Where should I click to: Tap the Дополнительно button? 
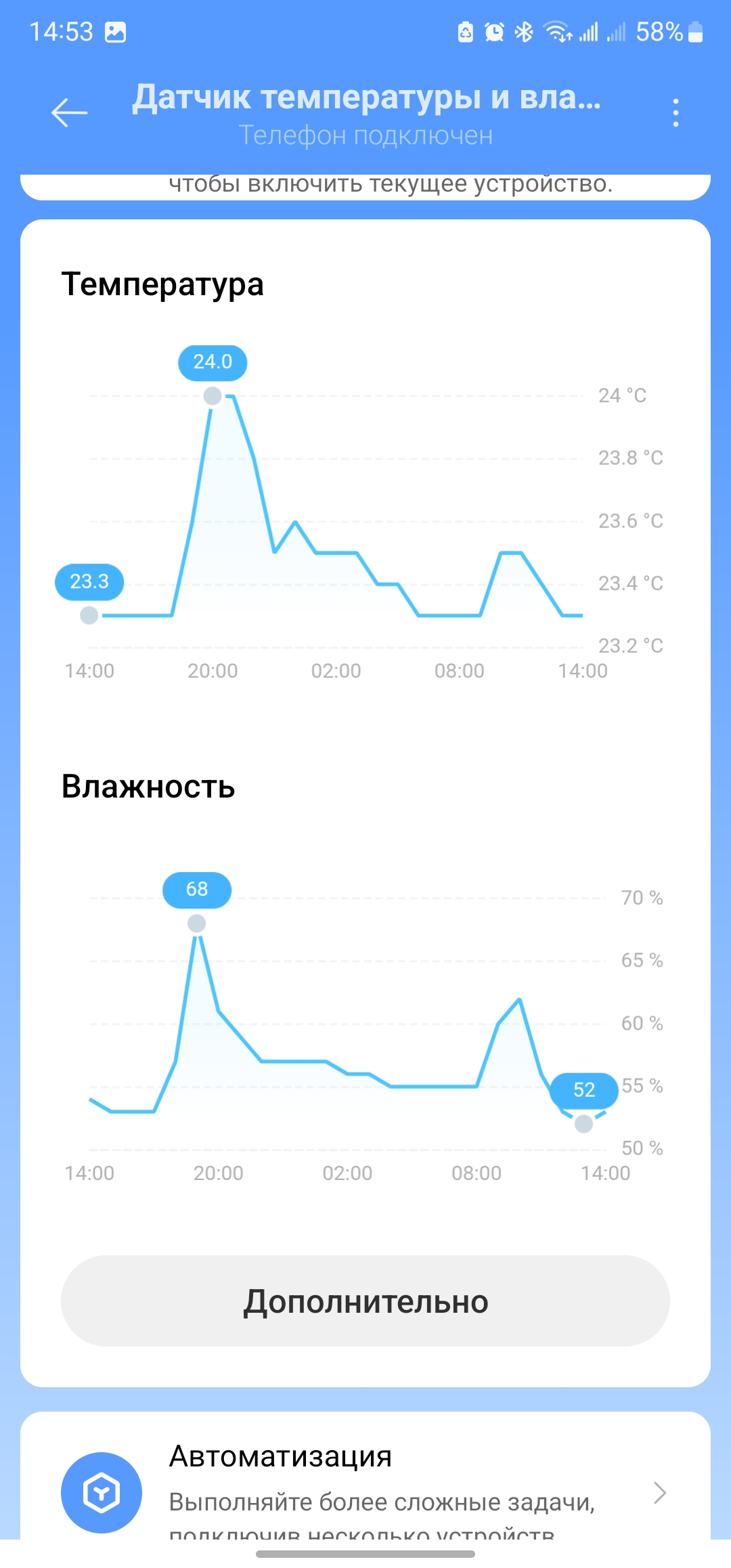click(x=365, y=1301)
